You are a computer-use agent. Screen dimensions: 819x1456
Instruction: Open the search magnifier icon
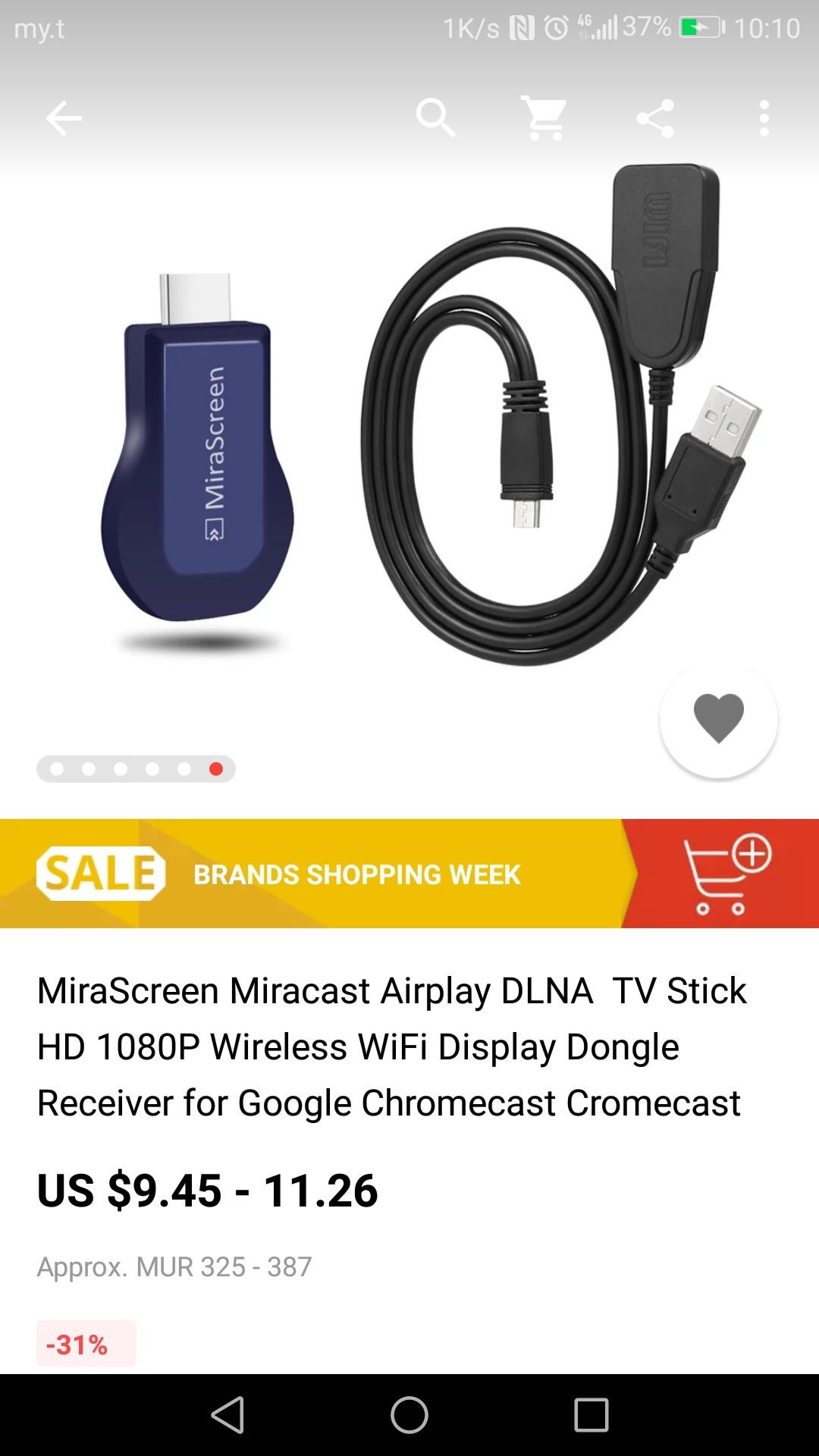[x=436, y=118]
